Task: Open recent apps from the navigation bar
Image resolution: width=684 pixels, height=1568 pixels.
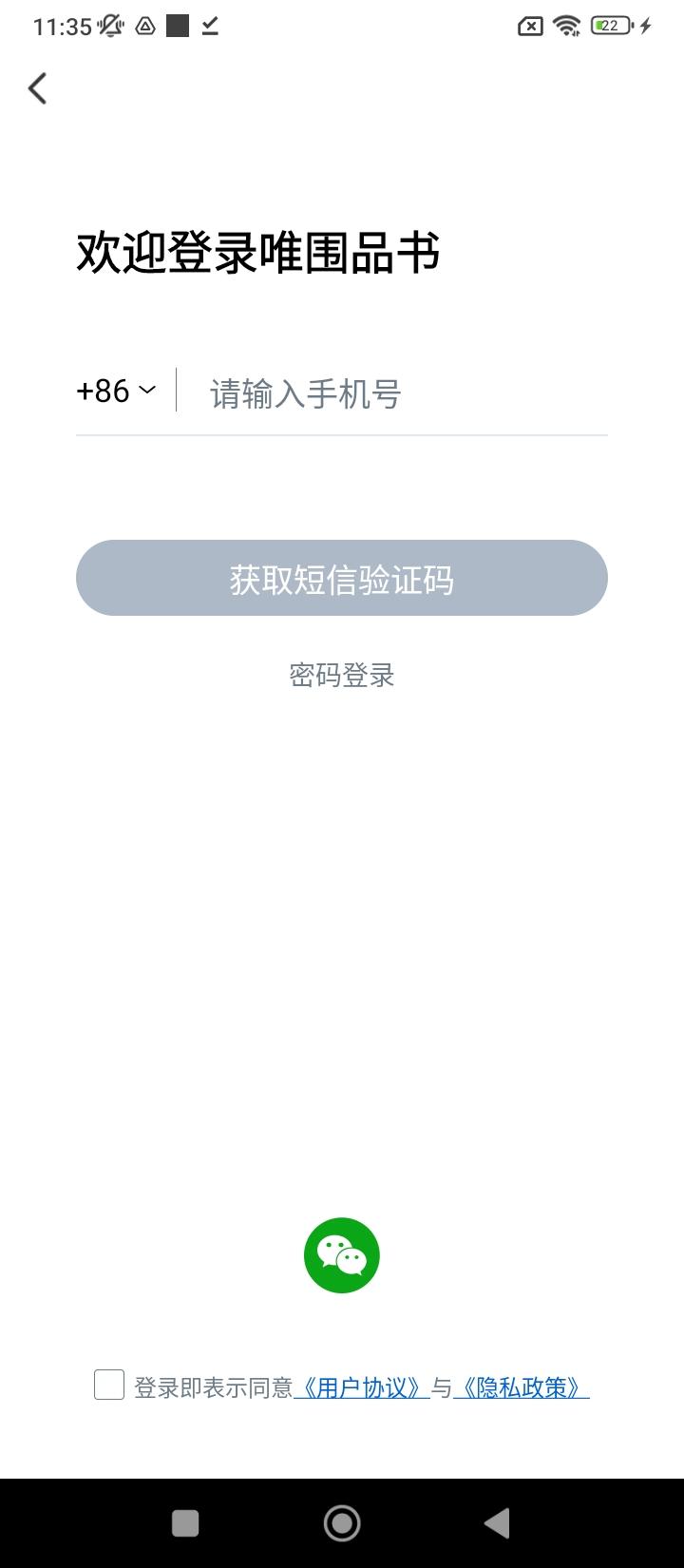Action: (x=185, y=1523)
